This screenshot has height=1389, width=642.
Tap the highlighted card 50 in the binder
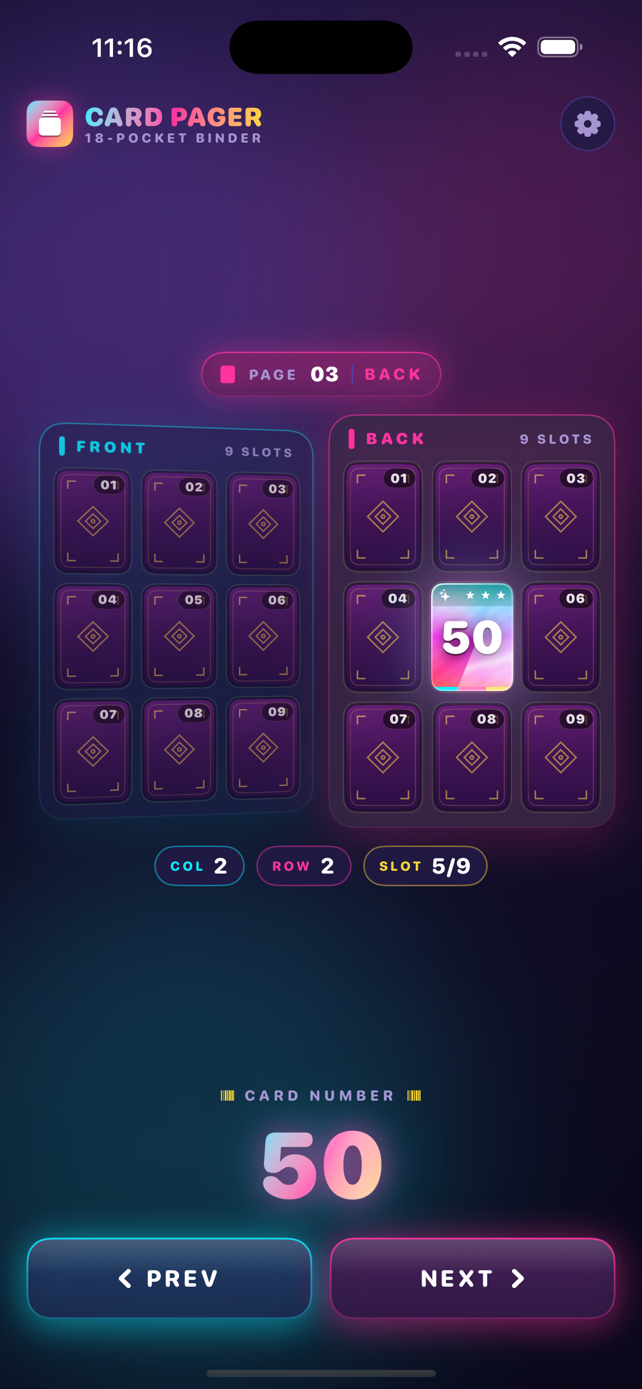click(472, 637)
